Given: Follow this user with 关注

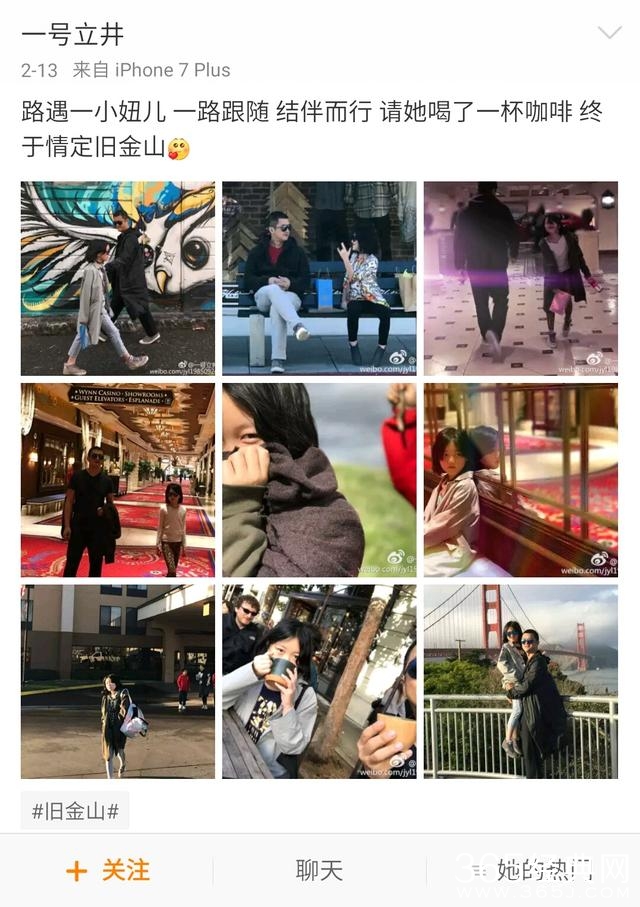Looking at the screenshot, I should [108, 871].
